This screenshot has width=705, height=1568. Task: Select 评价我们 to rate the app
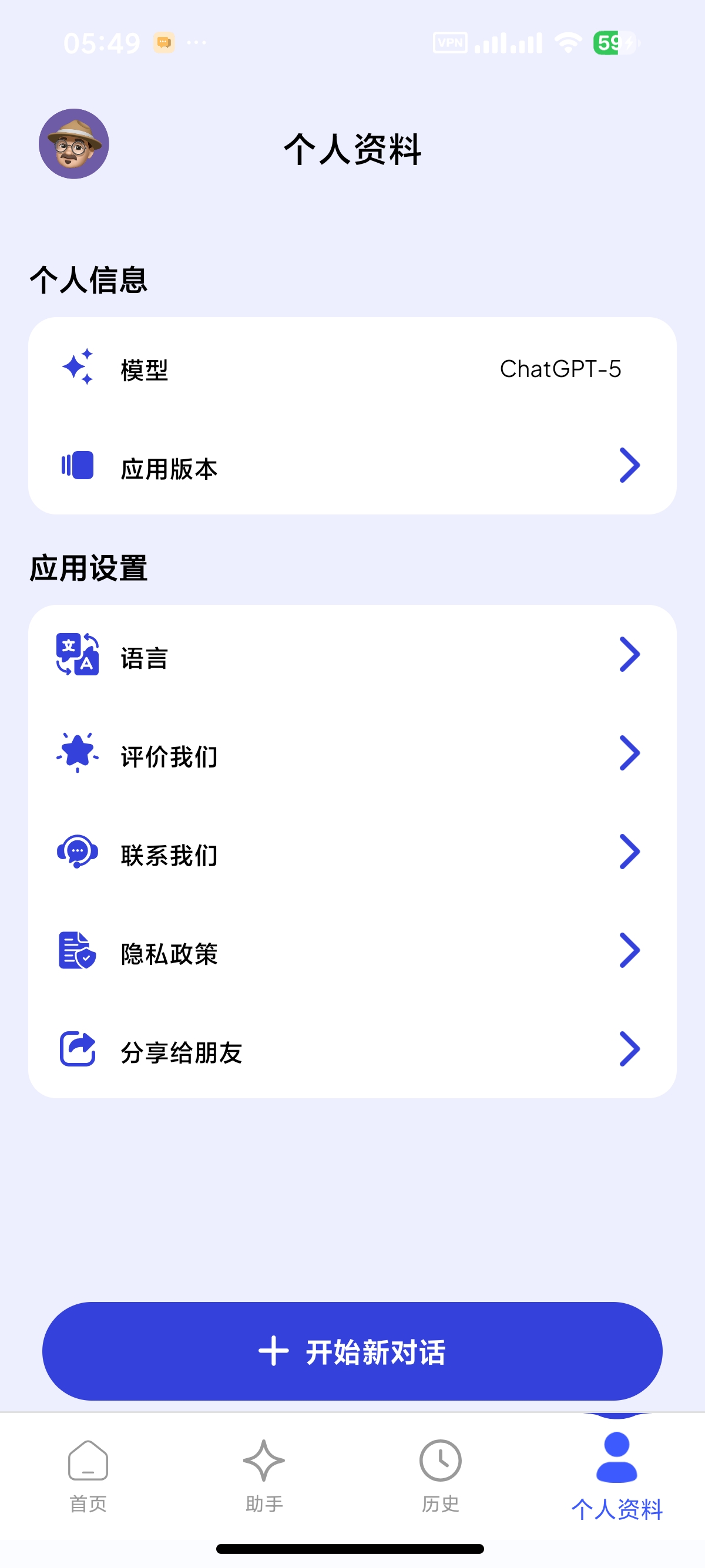352,753
